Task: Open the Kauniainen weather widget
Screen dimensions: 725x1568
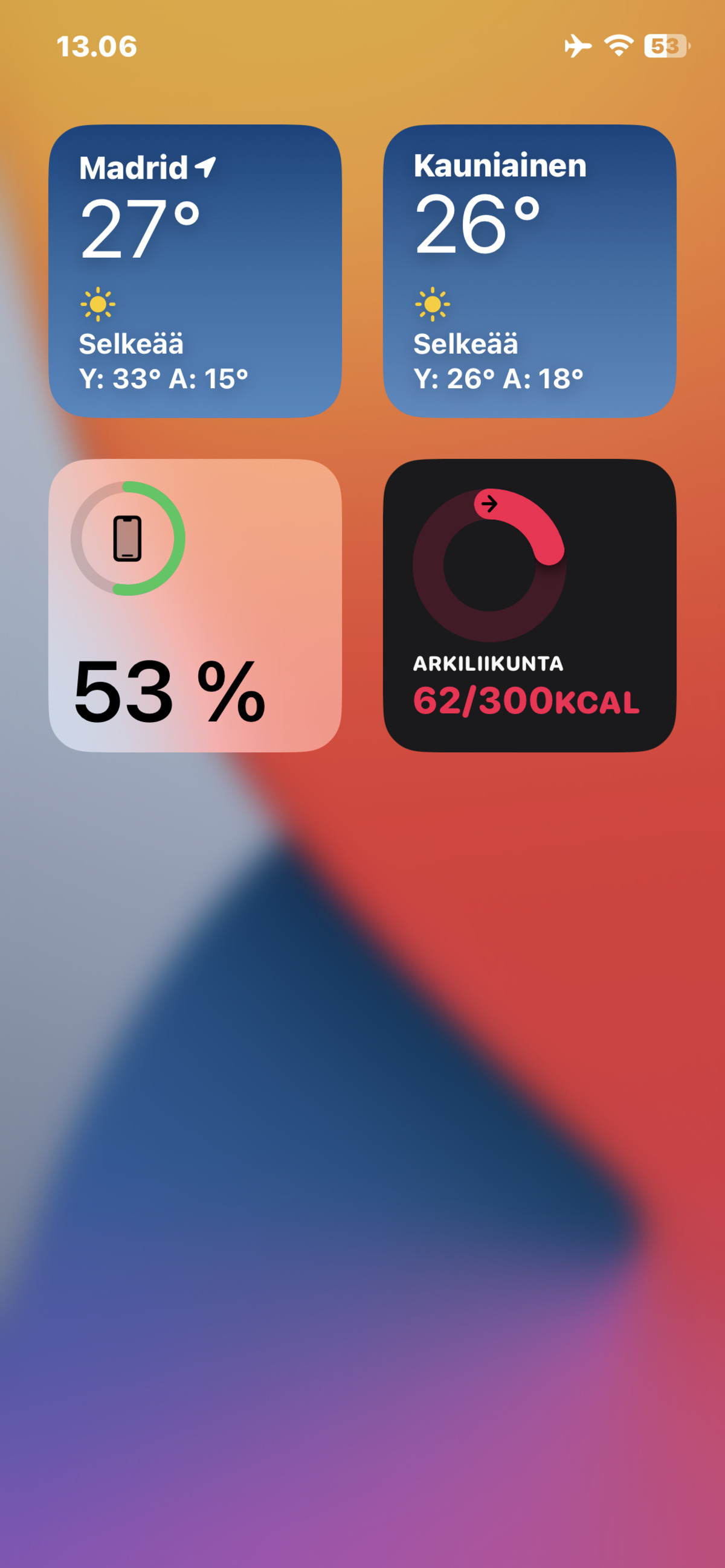Action: (x=529, y=271)
